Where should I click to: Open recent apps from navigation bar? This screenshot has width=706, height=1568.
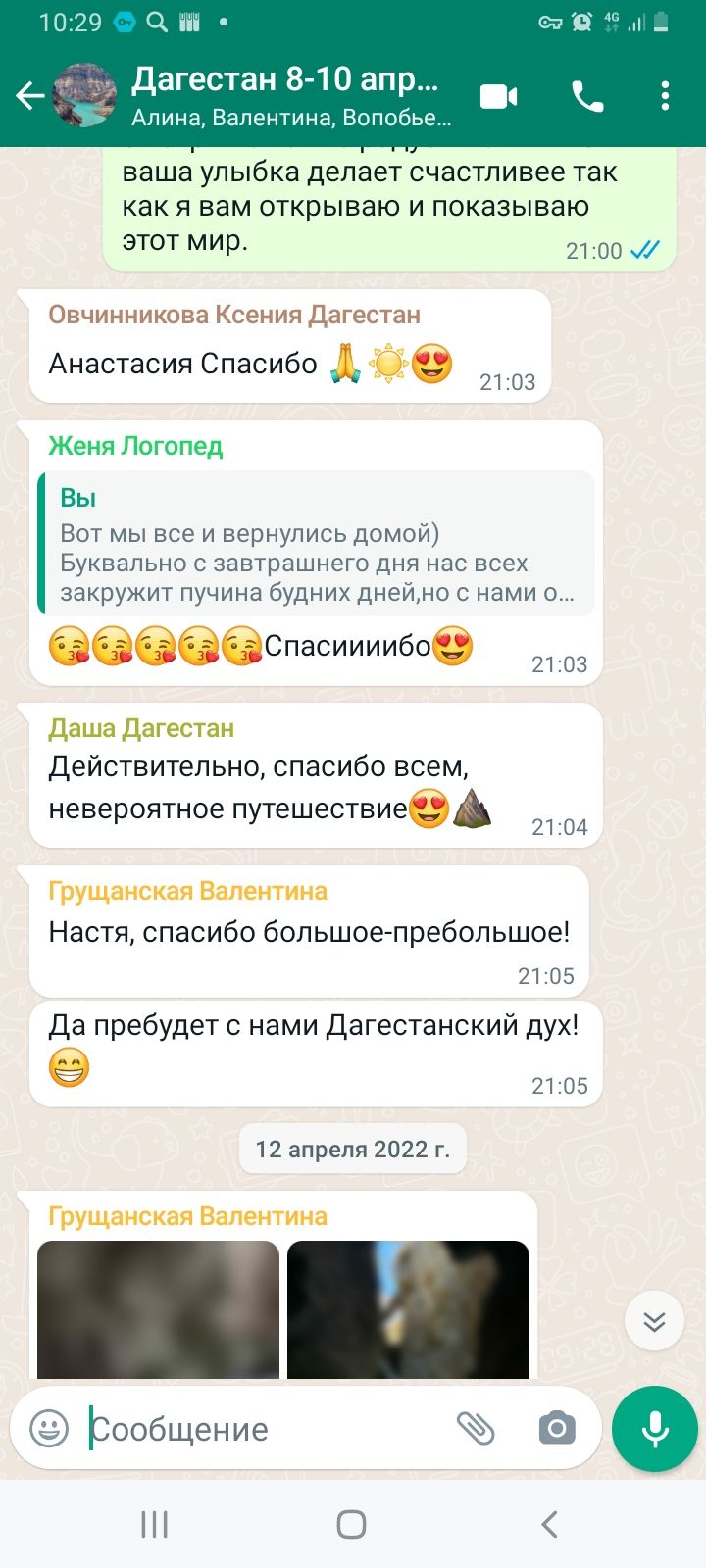[x=154, y=1524]
